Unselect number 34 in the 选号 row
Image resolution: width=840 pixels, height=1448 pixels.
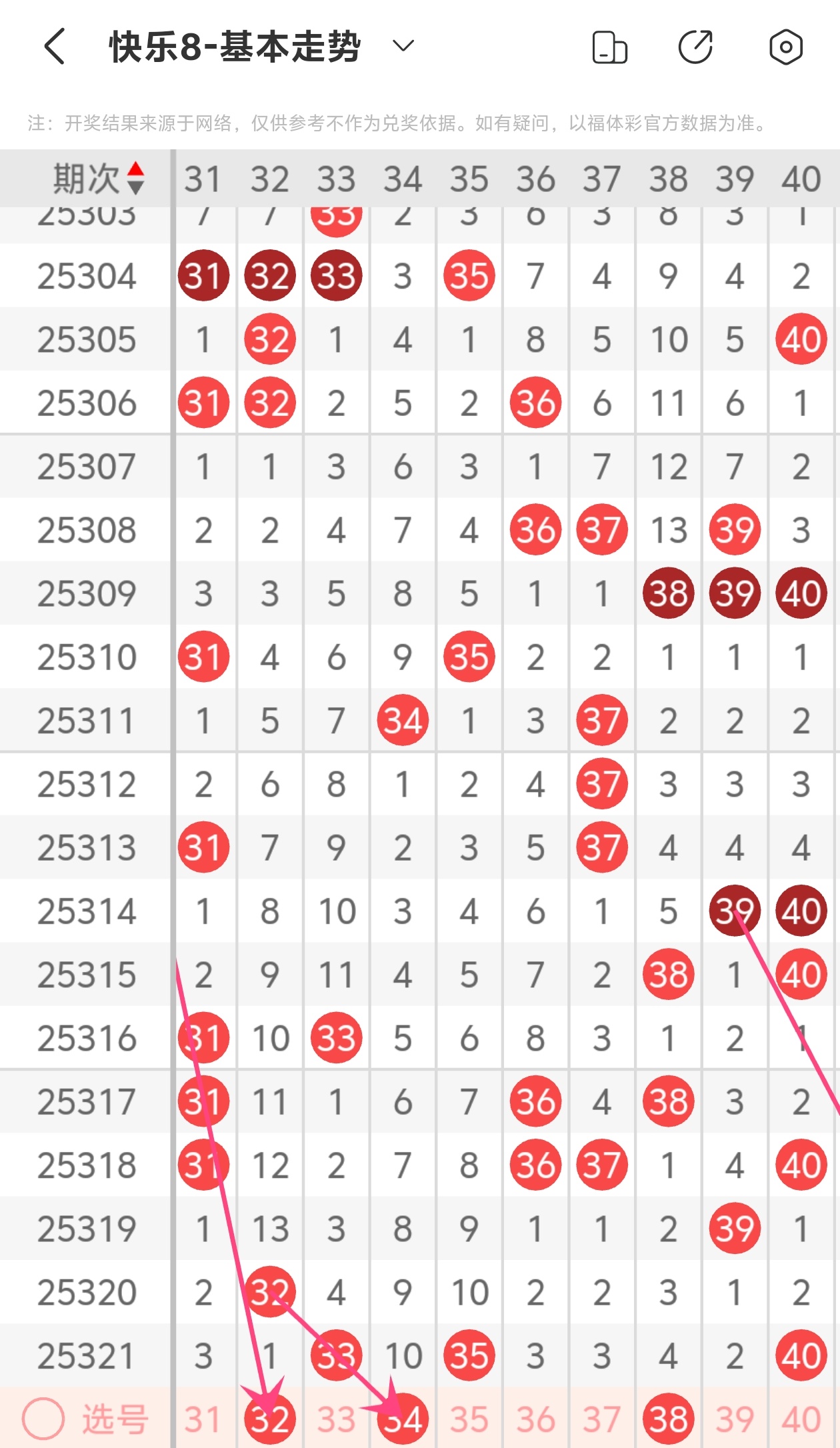click(403, 1419)
